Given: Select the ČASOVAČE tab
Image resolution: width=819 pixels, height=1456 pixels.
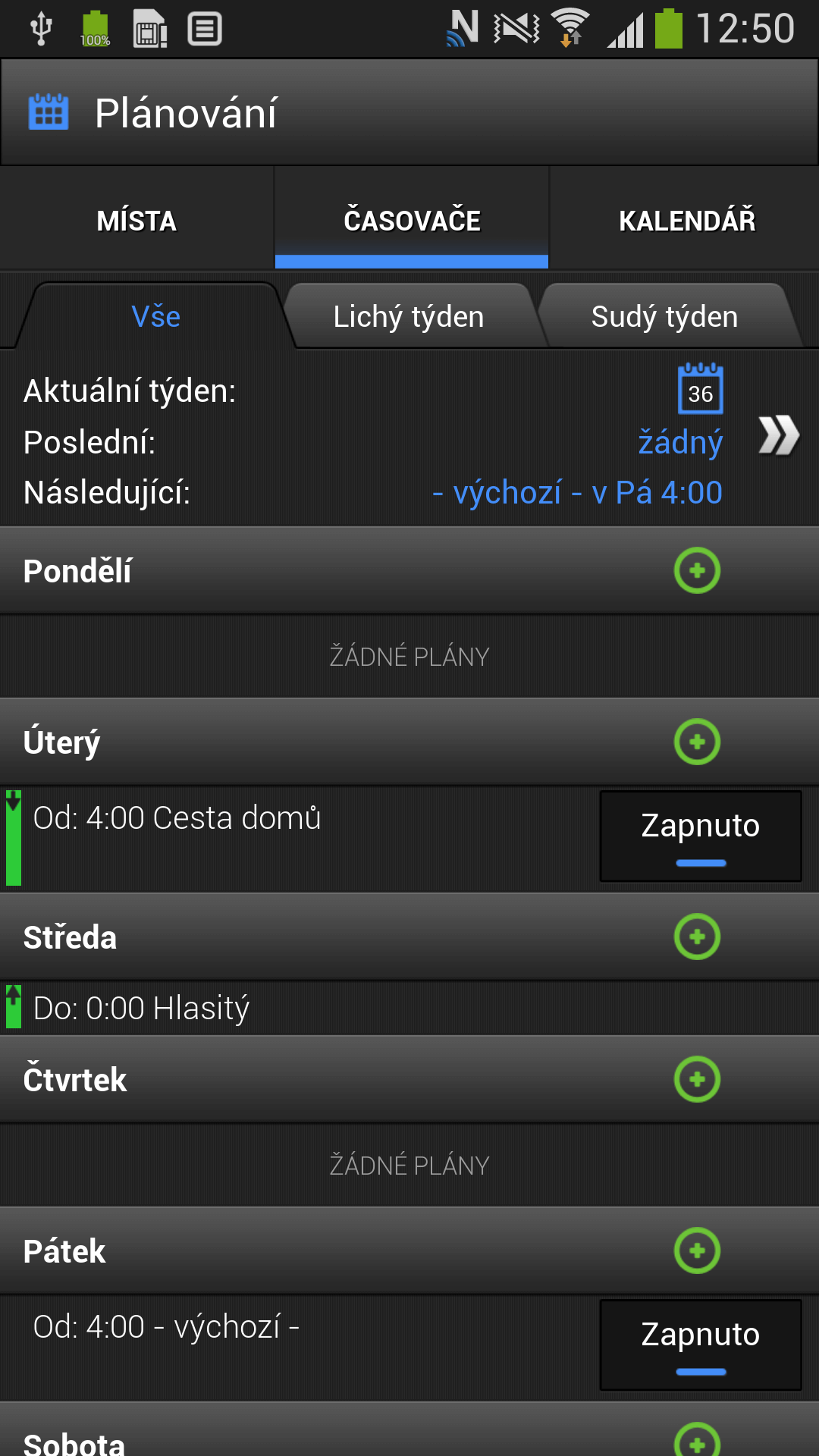Looking at the screenshot, I should point(412,221).
